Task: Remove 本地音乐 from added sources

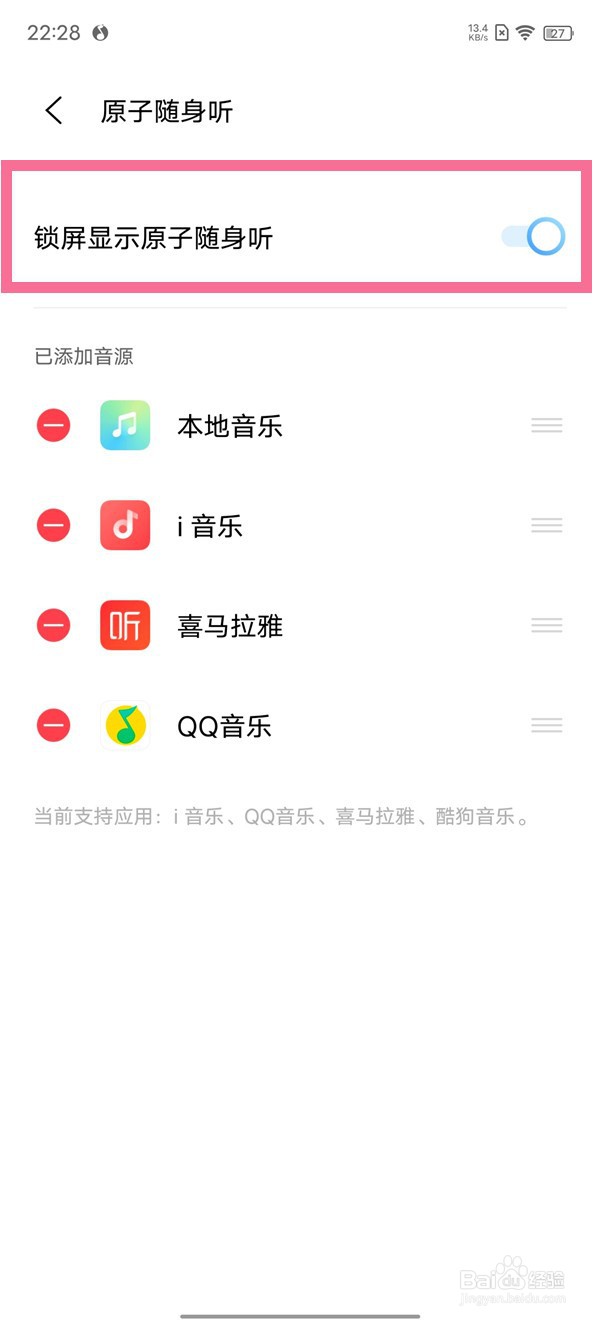Action: (x=54, y=426)
